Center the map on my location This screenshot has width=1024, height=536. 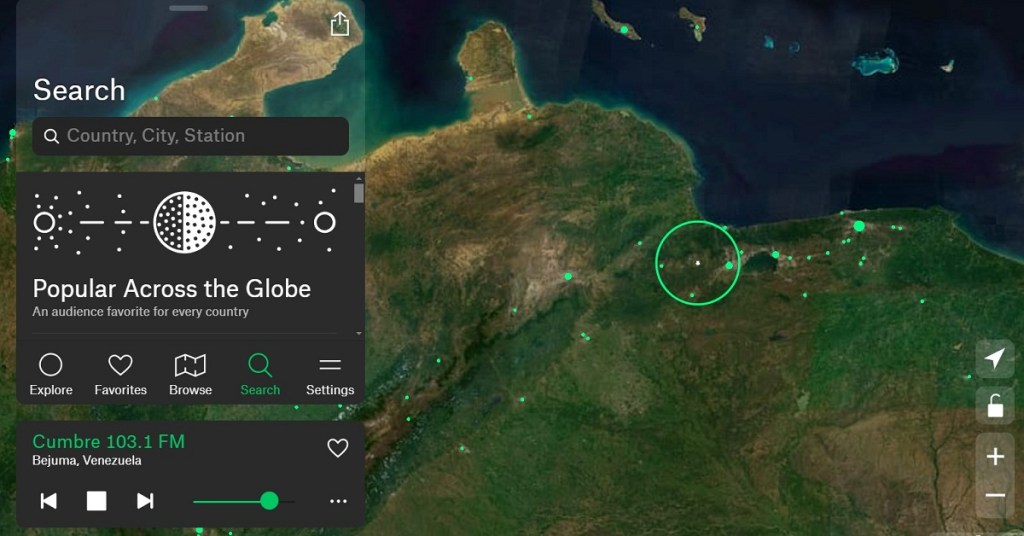click(x=995, y=359)
